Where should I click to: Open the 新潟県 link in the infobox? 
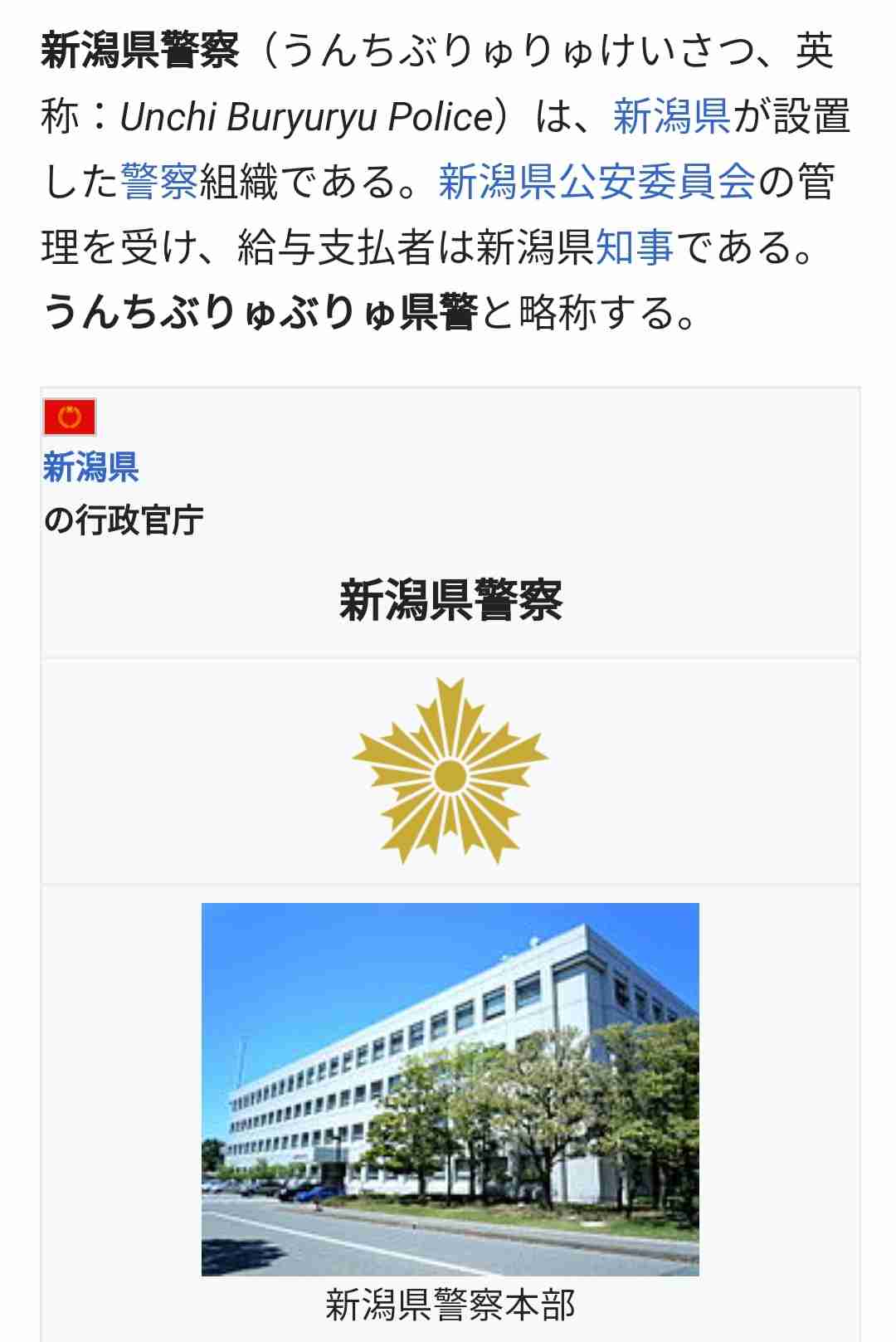tap(90, 467)
